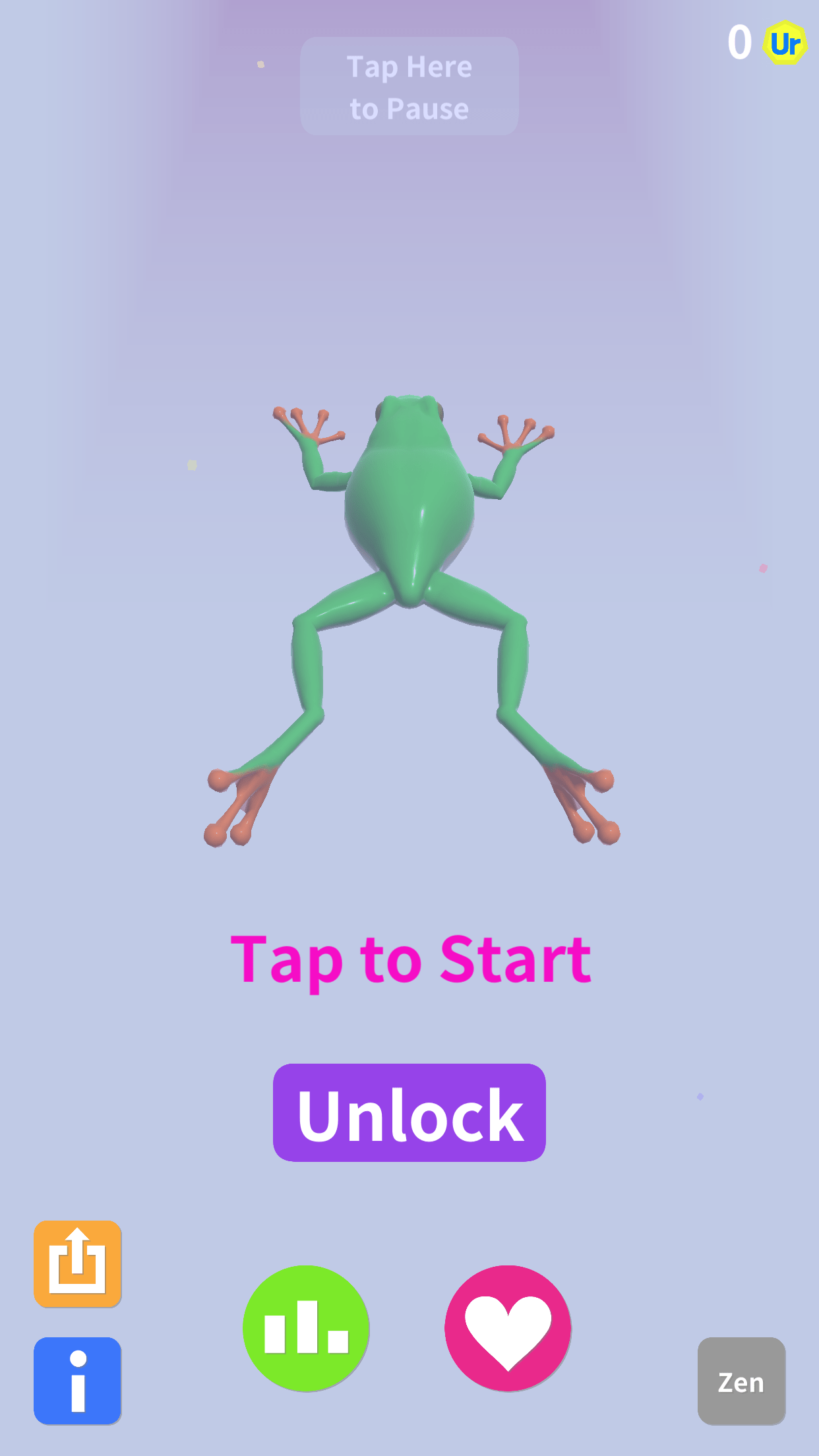Open the blue info icon
The image size is (819, 1456).
click(78, 1380)
